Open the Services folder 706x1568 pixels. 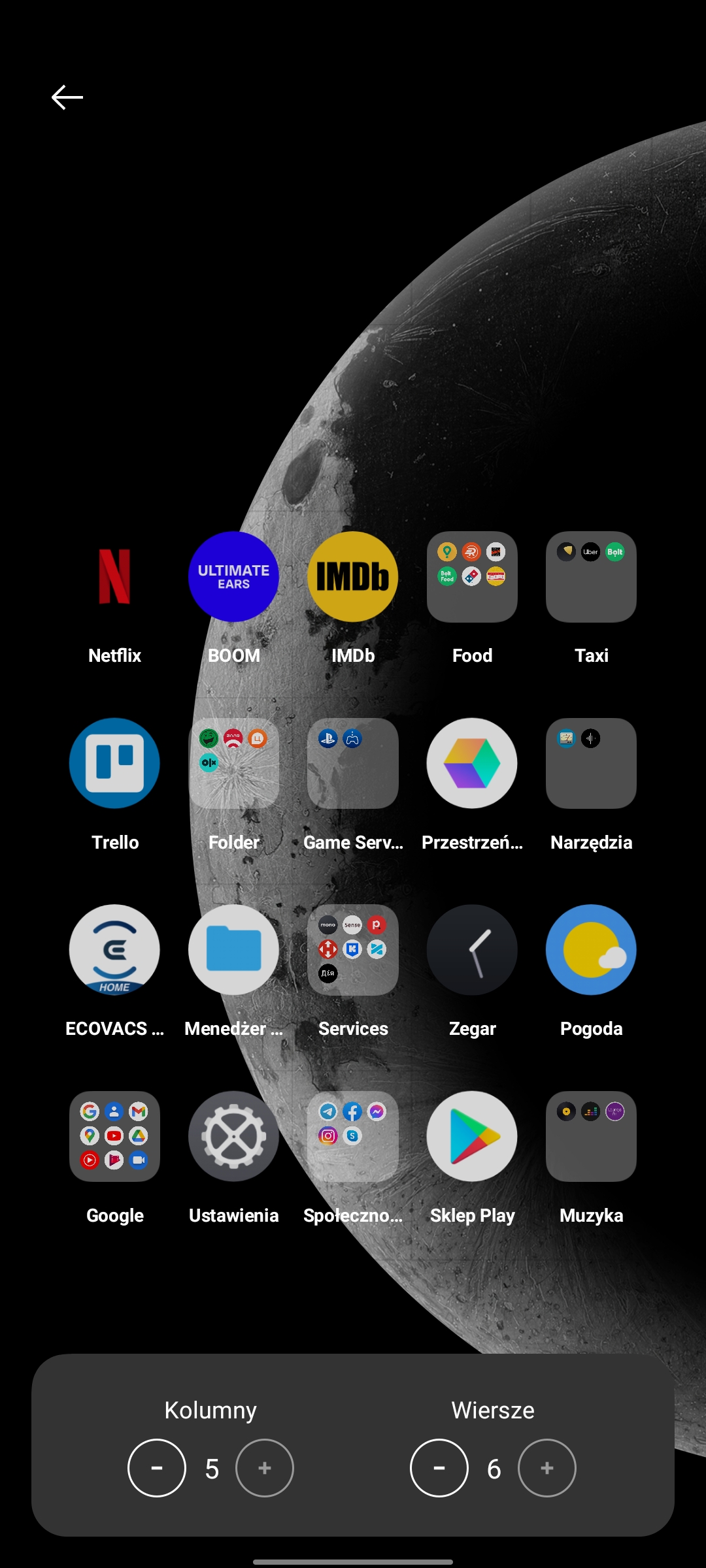pyautogui.click(x=353, y=950)
